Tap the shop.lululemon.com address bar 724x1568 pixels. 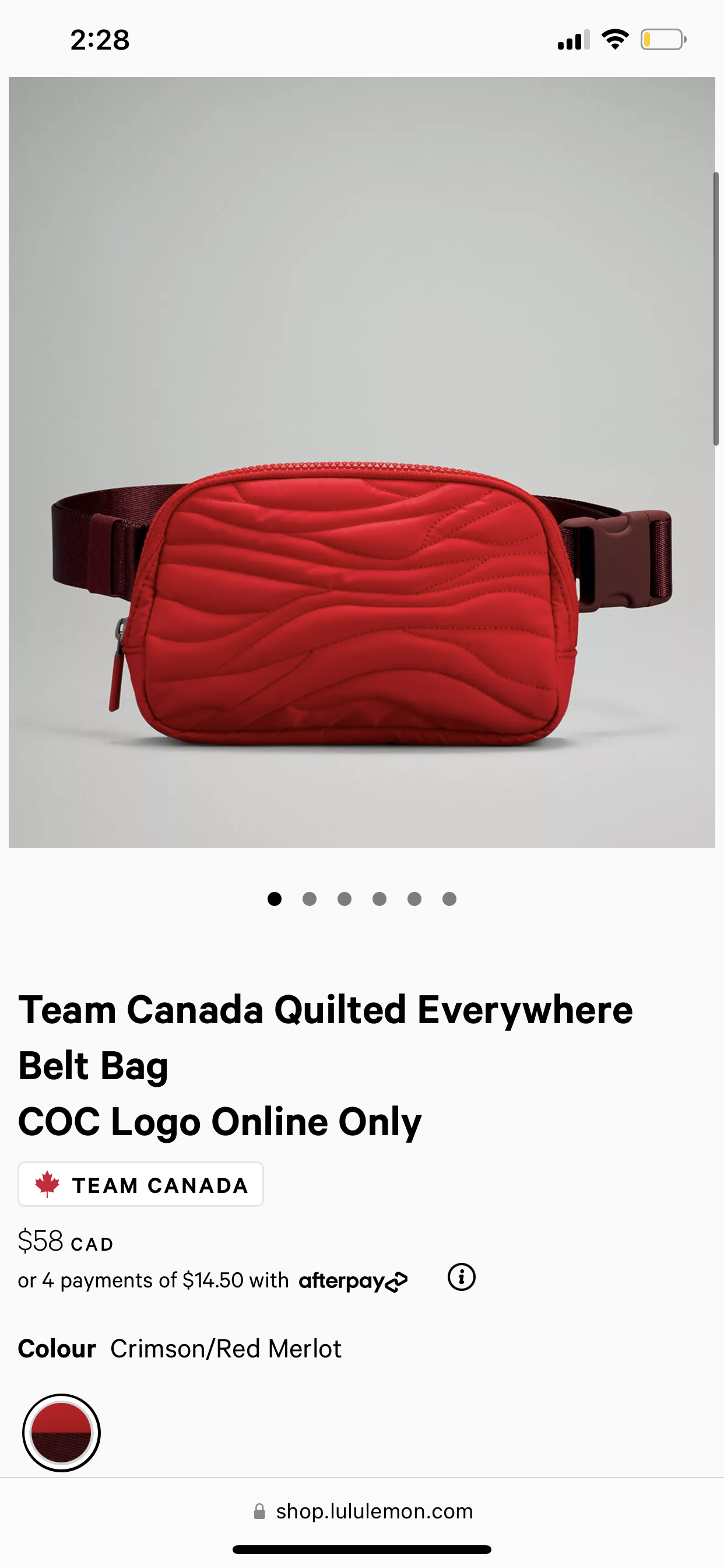pos(363,1511)
